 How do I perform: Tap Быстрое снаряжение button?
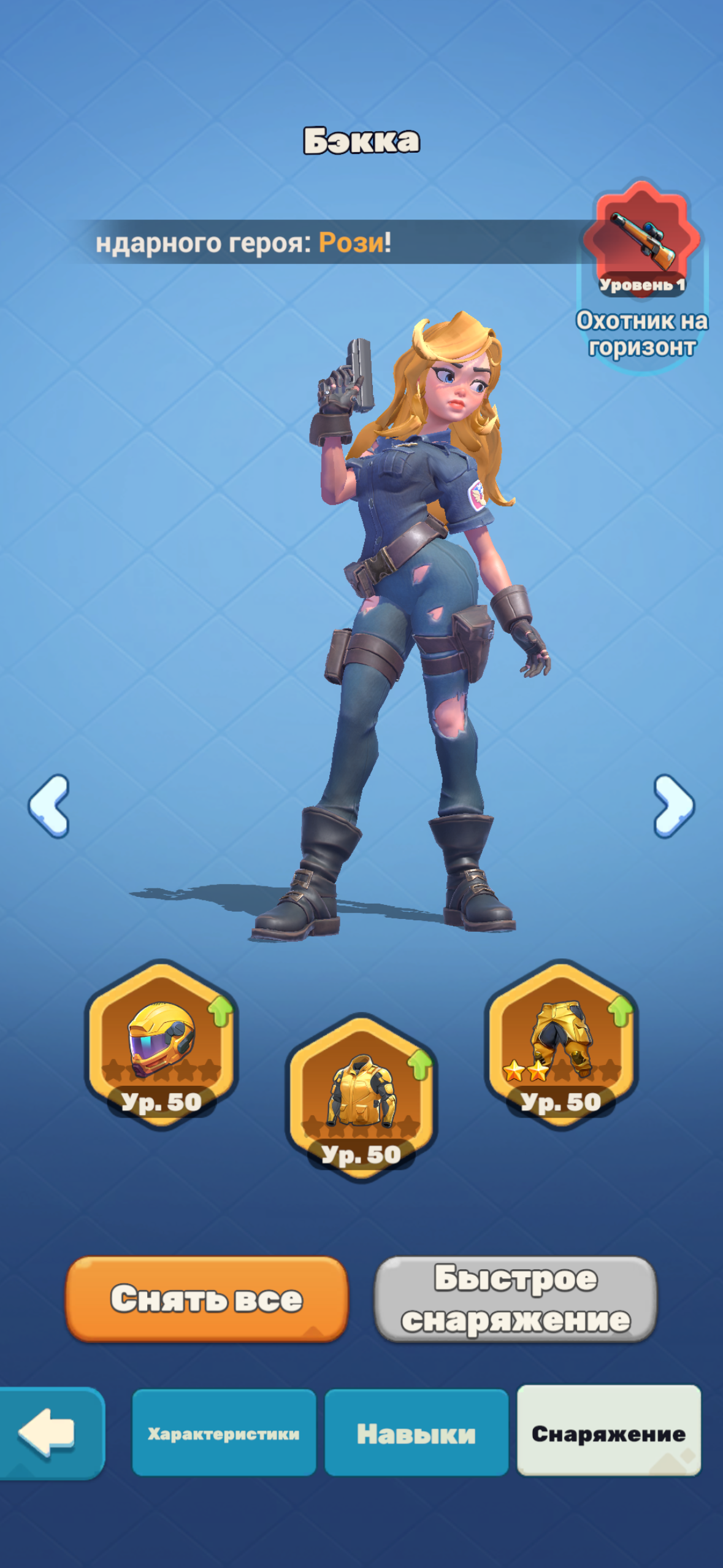pos(516,1298)
